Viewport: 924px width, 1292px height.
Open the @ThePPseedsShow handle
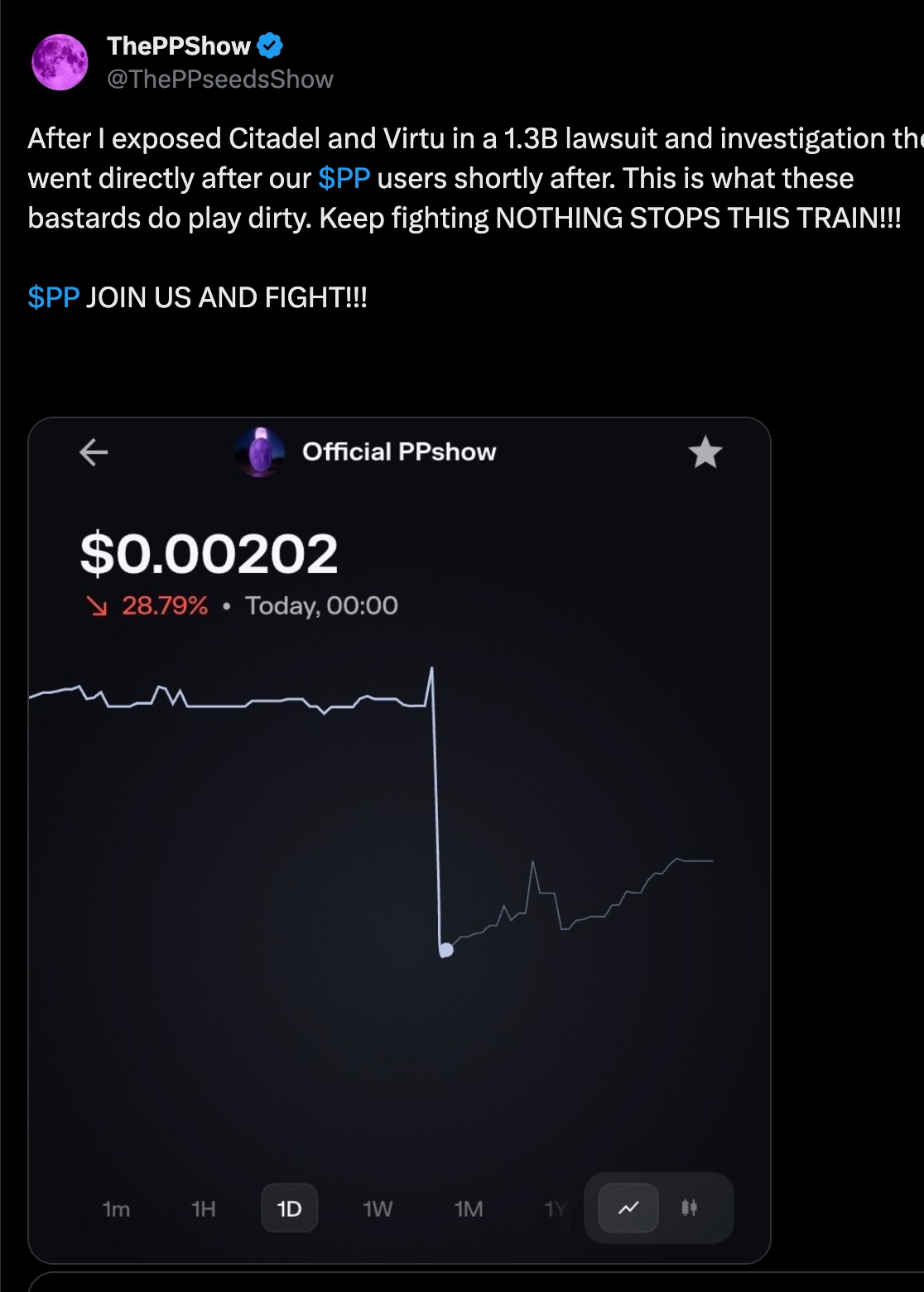coord(220,80)
